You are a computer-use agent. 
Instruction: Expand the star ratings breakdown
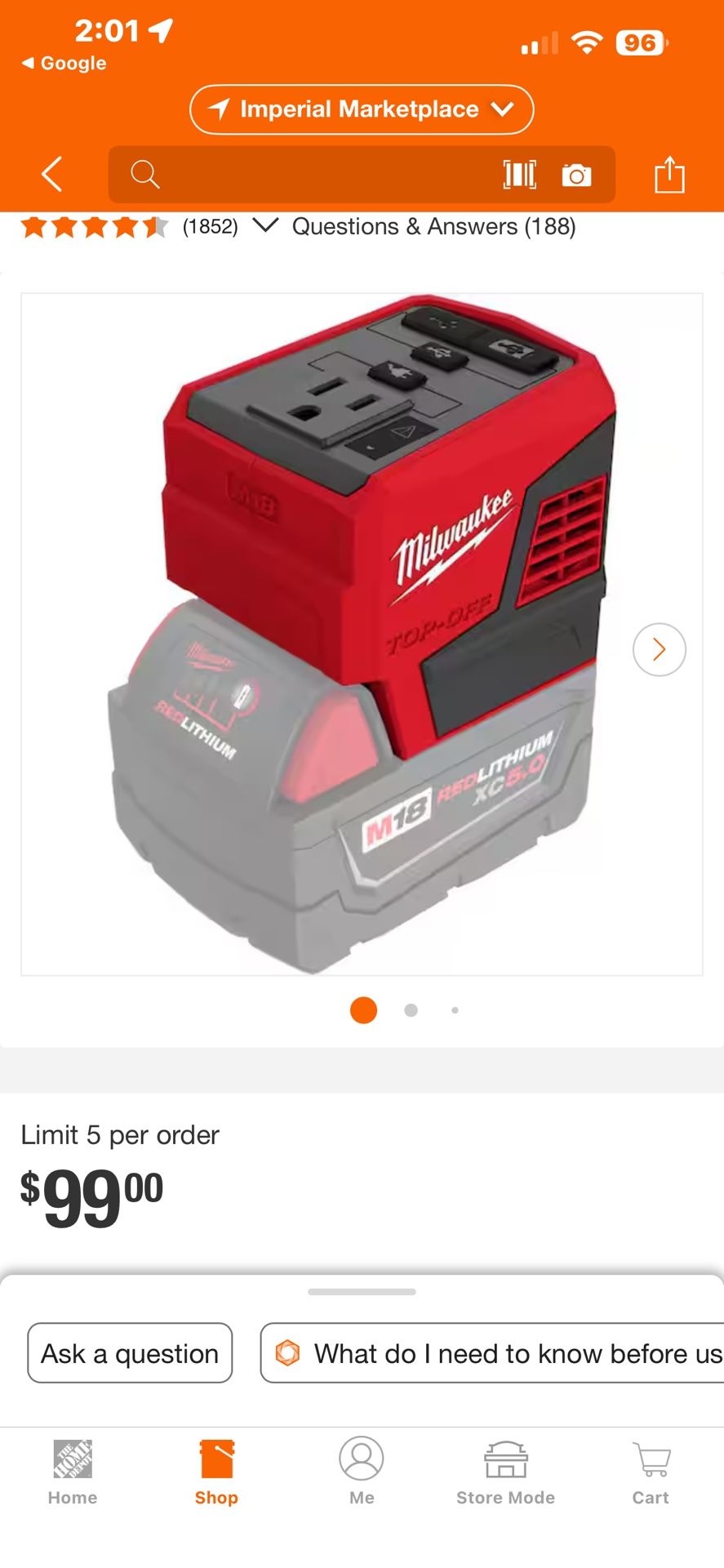266,225
